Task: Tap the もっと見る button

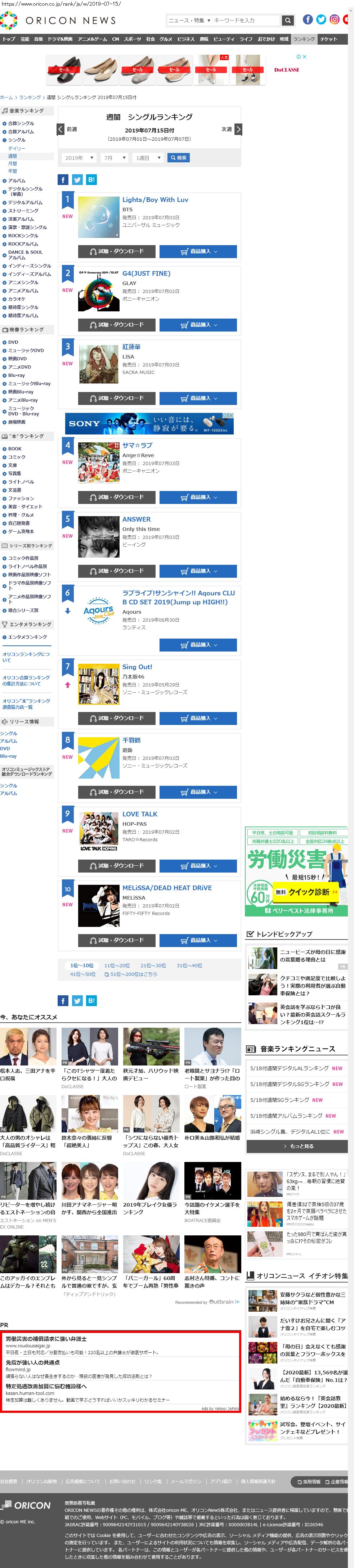Action: [297, 1146]
